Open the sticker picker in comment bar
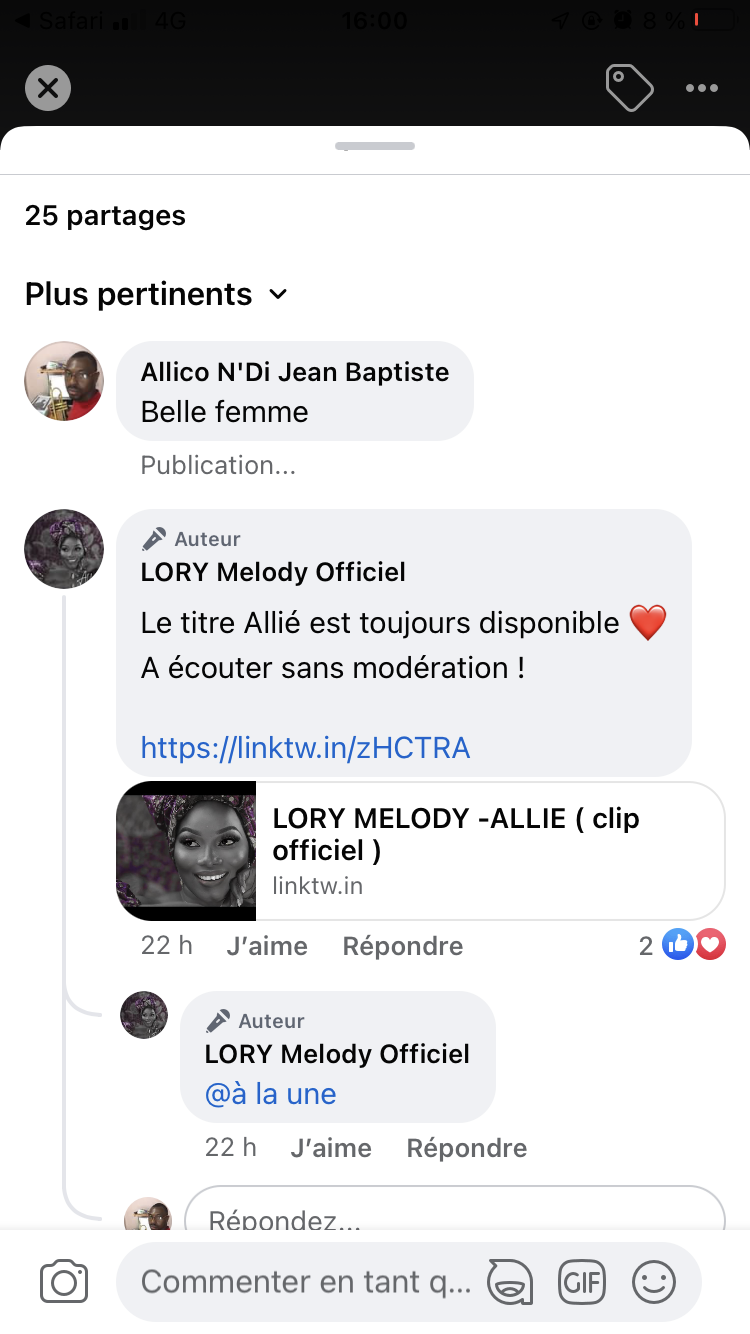Screen dimensions: 750x1334 pos(510,1282)
